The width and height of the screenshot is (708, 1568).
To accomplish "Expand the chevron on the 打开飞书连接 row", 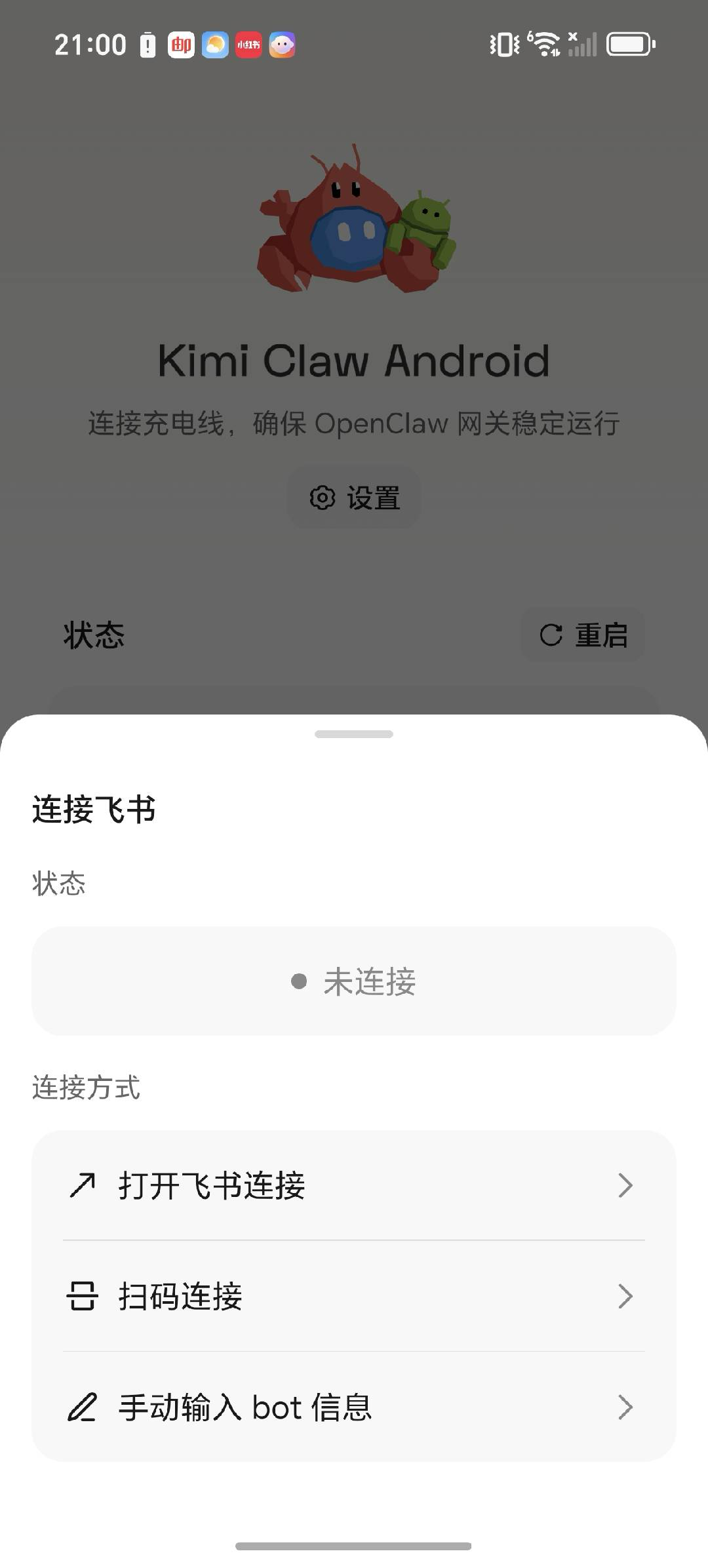I will (x=625, y=1184).
